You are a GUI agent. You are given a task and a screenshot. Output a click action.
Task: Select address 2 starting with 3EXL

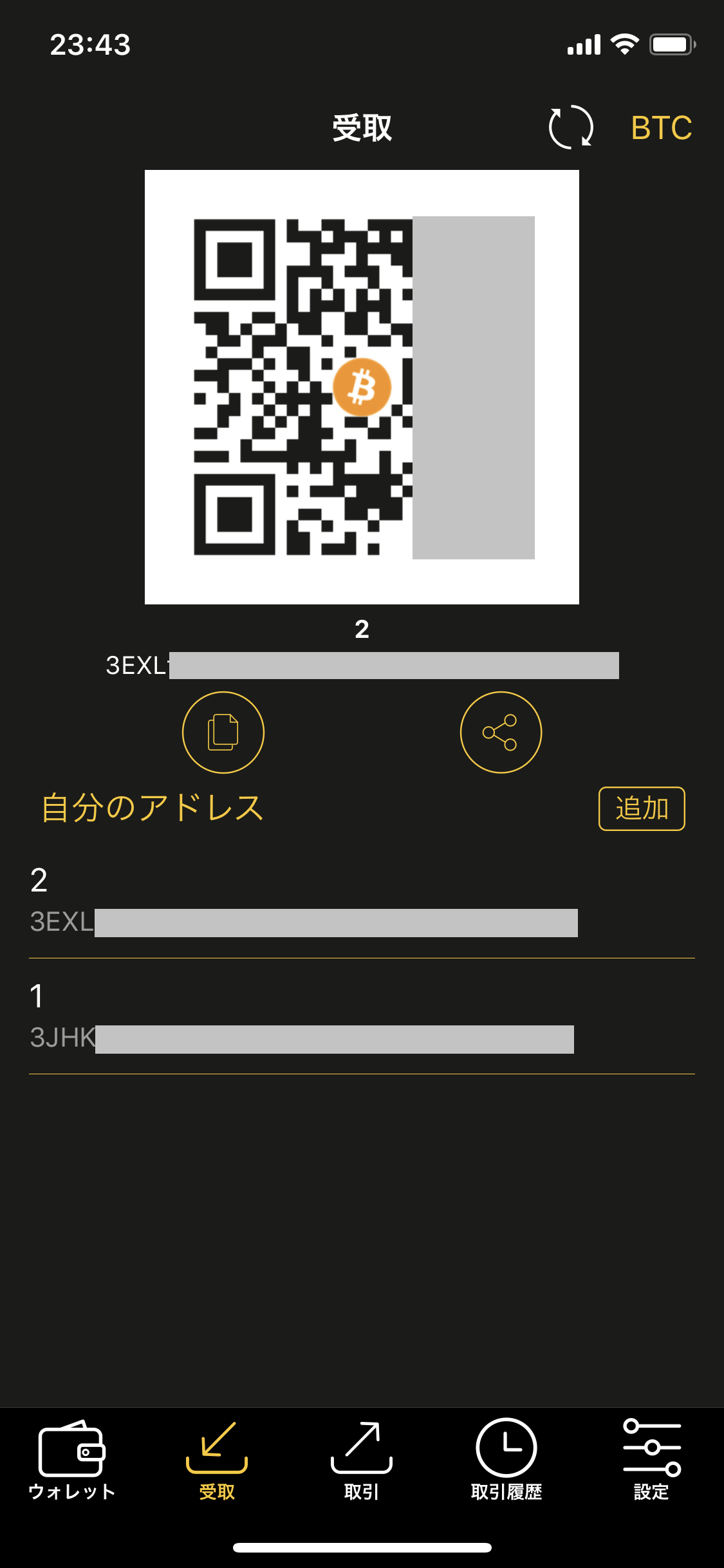click(362, 901)
